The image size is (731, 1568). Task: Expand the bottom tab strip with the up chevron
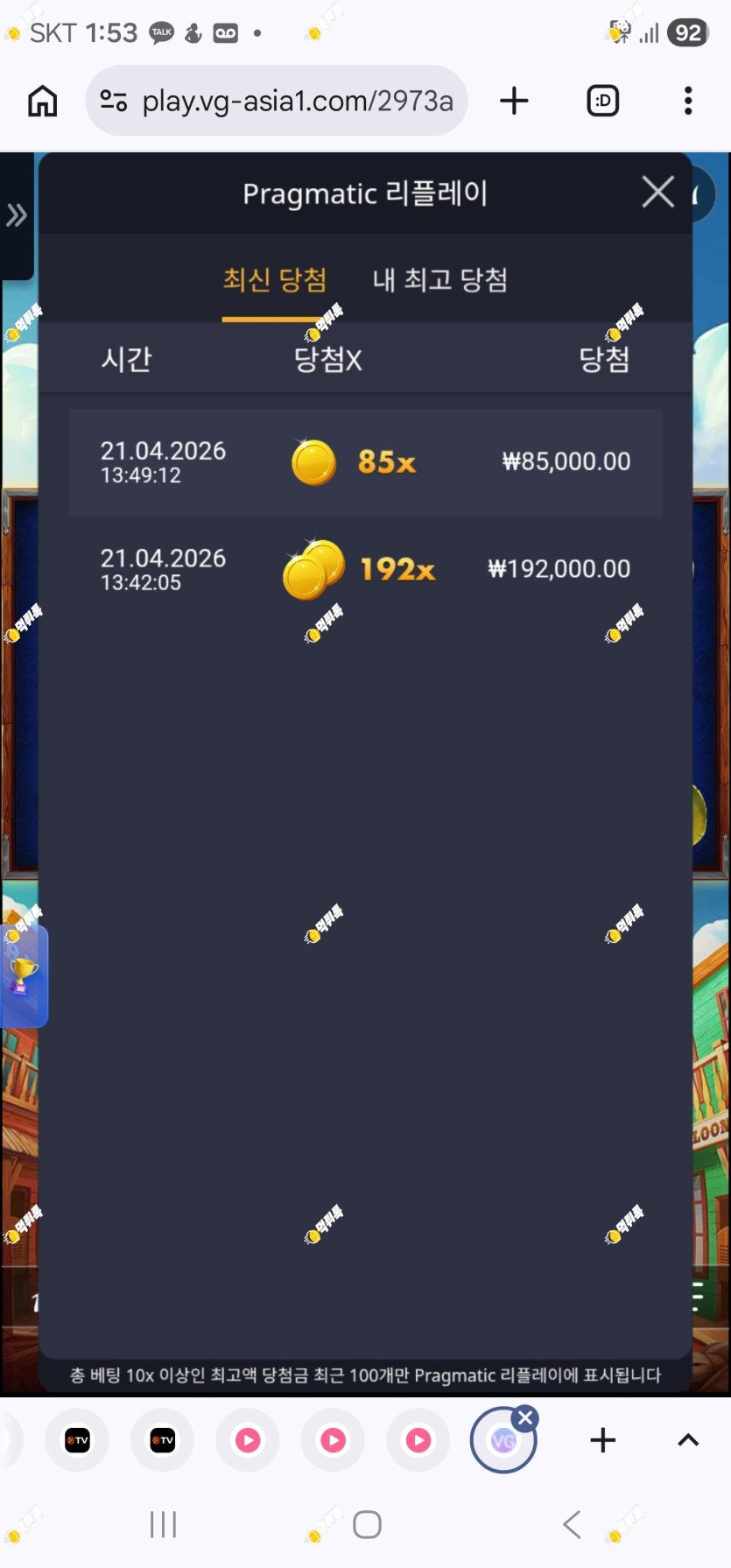point(688,1440)
